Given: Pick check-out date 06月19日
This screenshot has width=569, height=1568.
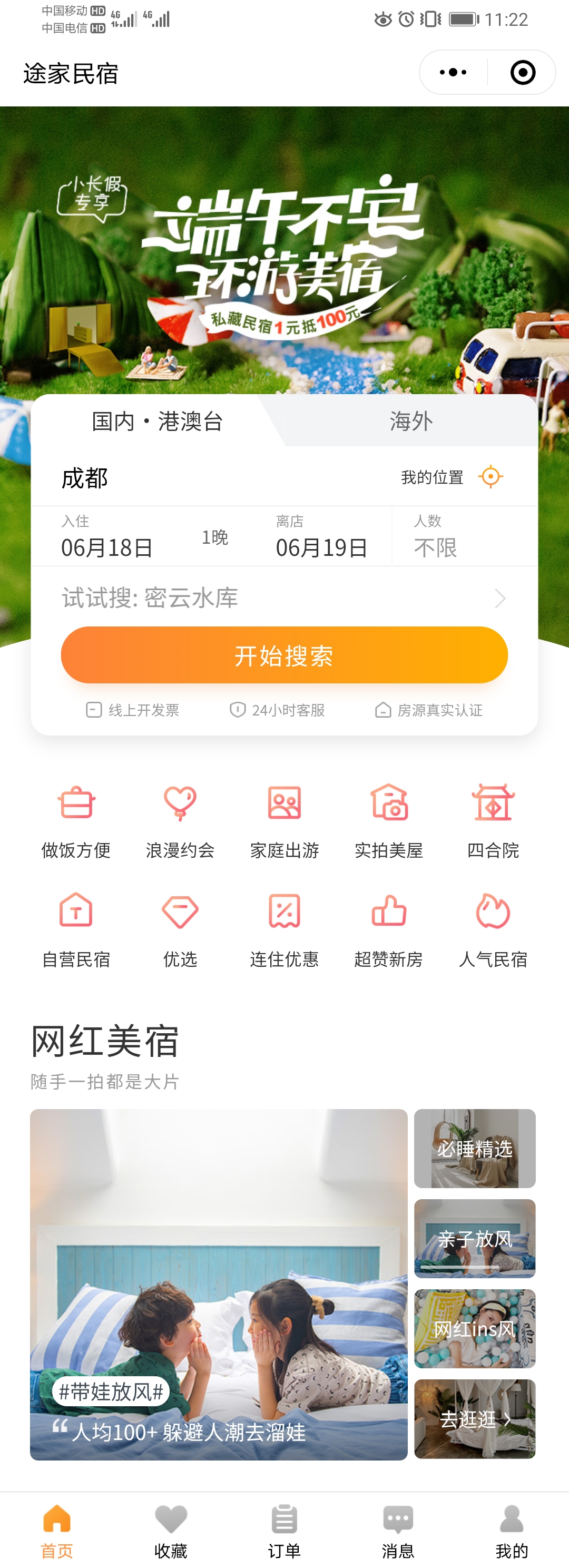Looking at the screenshot, I should (321, 537).
